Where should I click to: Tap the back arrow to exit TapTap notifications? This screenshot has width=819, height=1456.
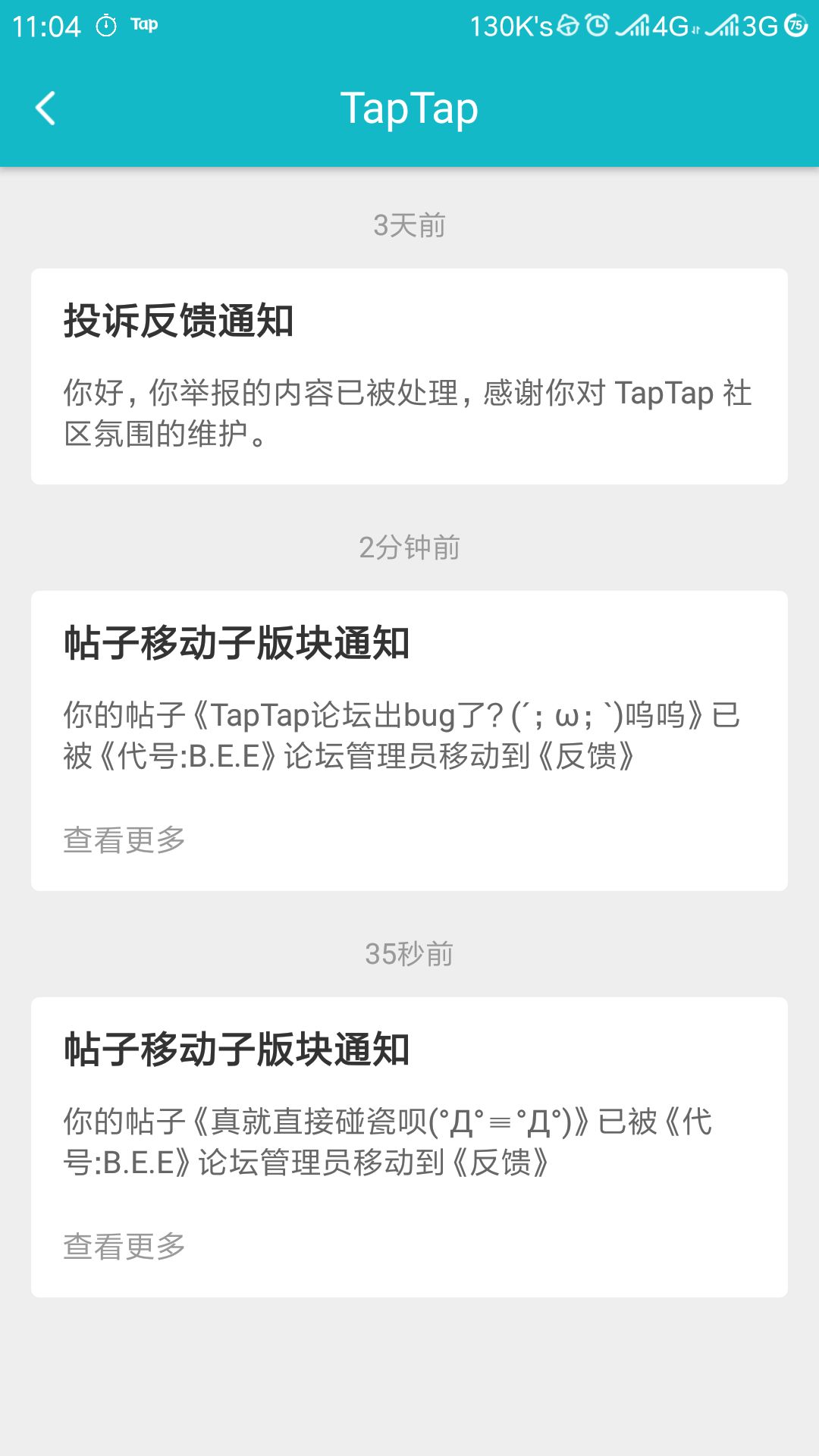pyautogui.click(x=45, y=108)
